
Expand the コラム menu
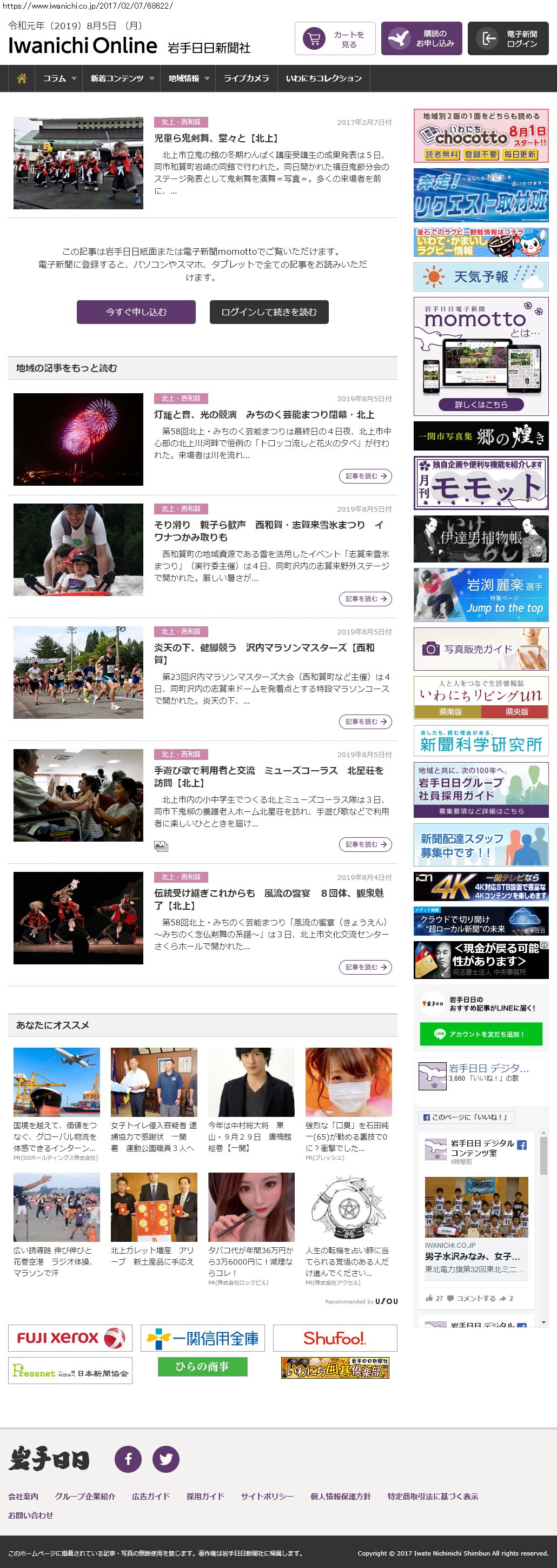(x=59, y=78)
